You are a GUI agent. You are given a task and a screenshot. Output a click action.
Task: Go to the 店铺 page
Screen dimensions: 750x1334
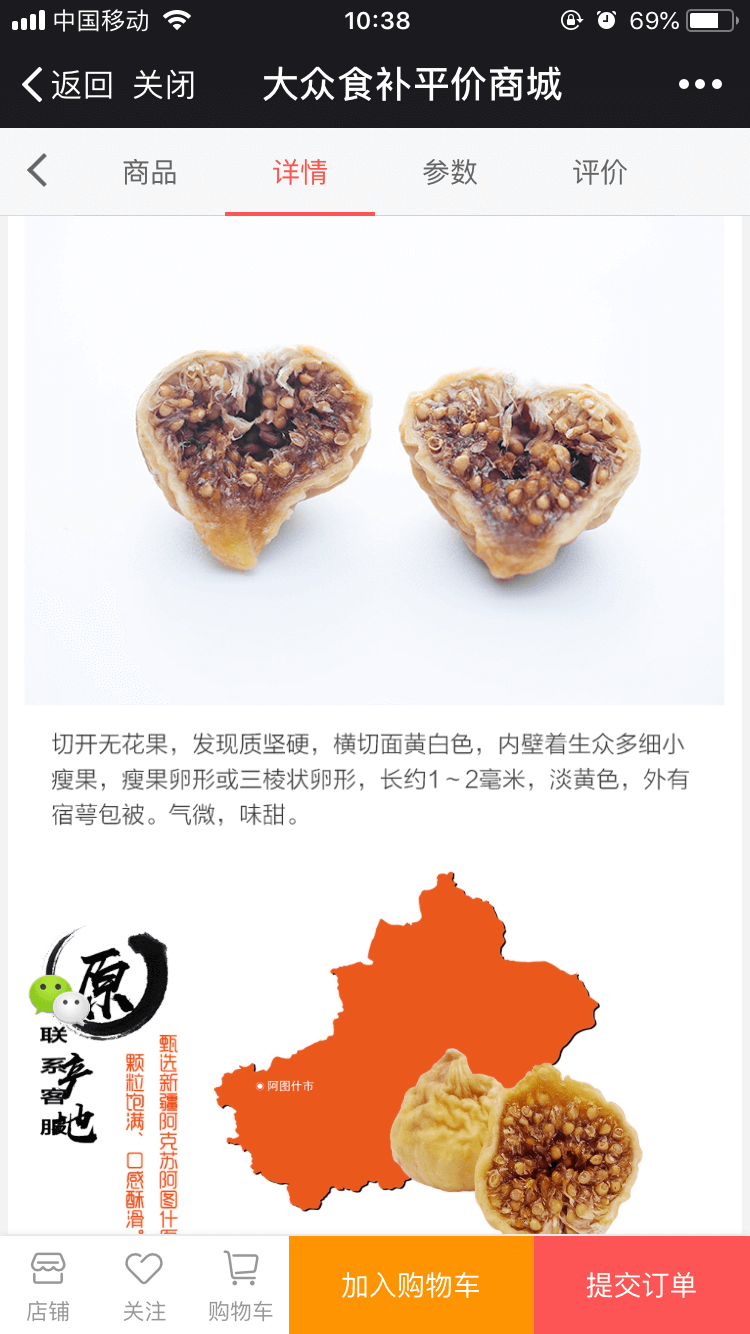tap(48, 1285)
